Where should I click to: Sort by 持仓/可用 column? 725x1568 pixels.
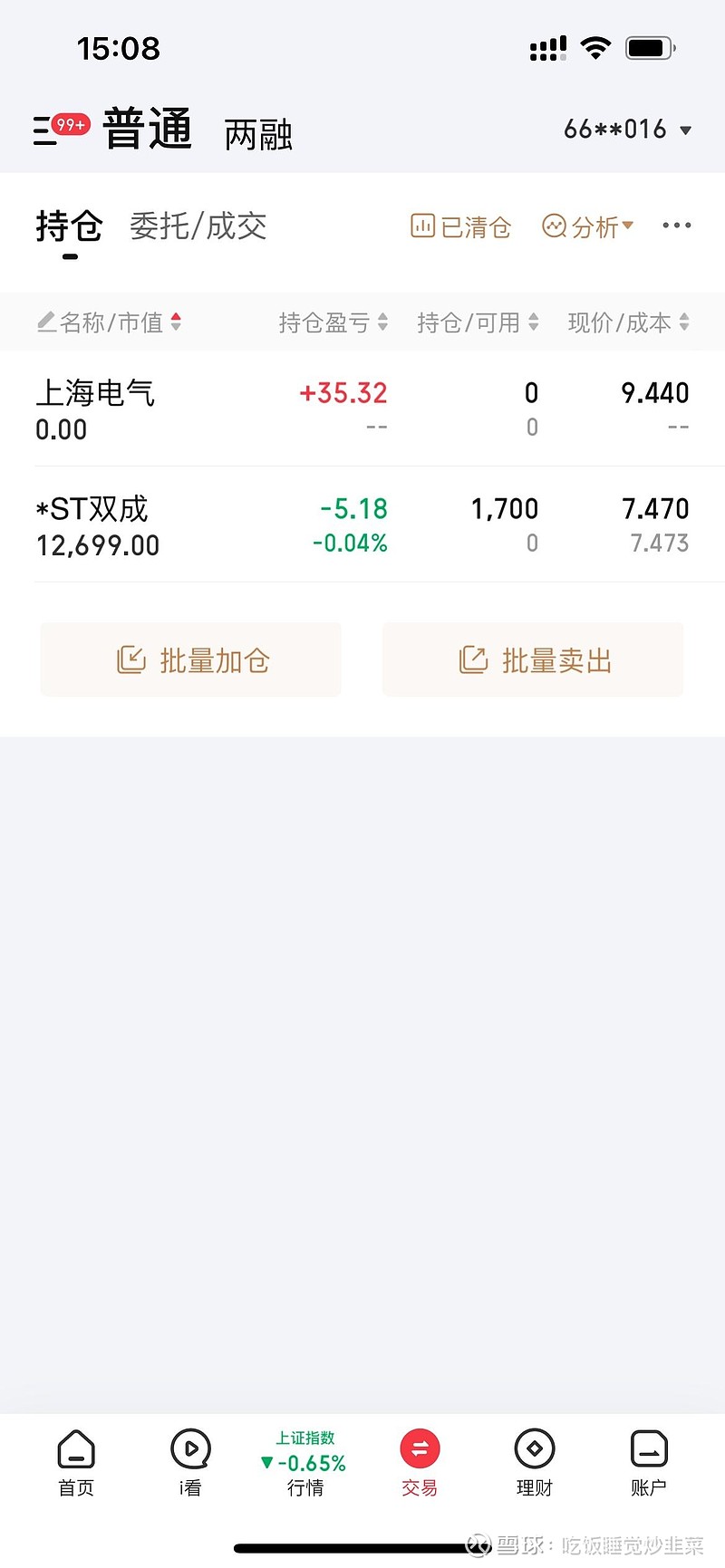(x=478, y=322)
